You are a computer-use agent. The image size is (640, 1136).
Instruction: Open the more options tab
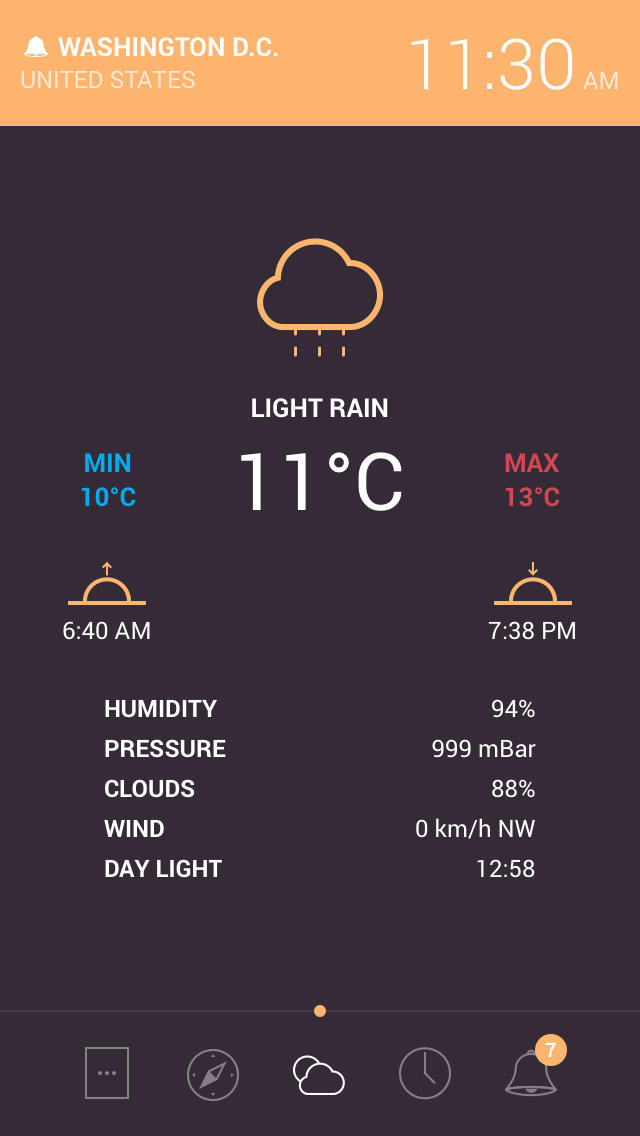click(x=107, y=1073)
